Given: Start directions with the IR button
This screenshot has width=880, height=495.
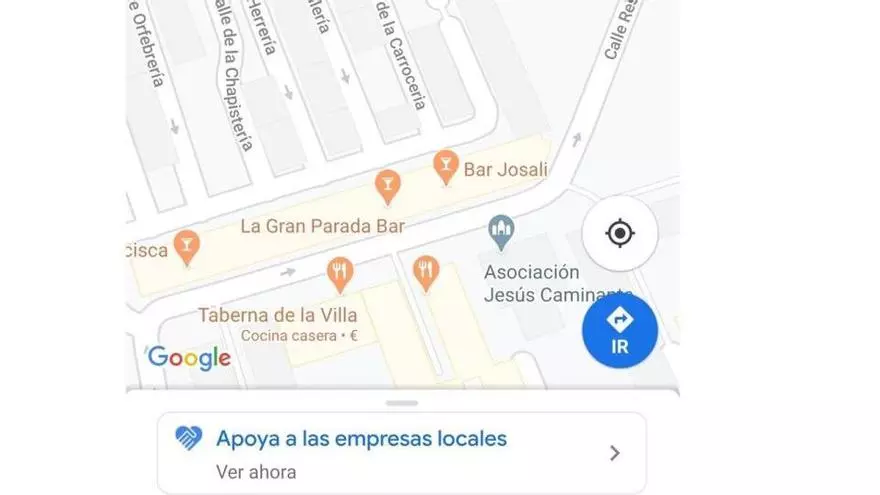Looking at the screenshot, I should (619, 329).
